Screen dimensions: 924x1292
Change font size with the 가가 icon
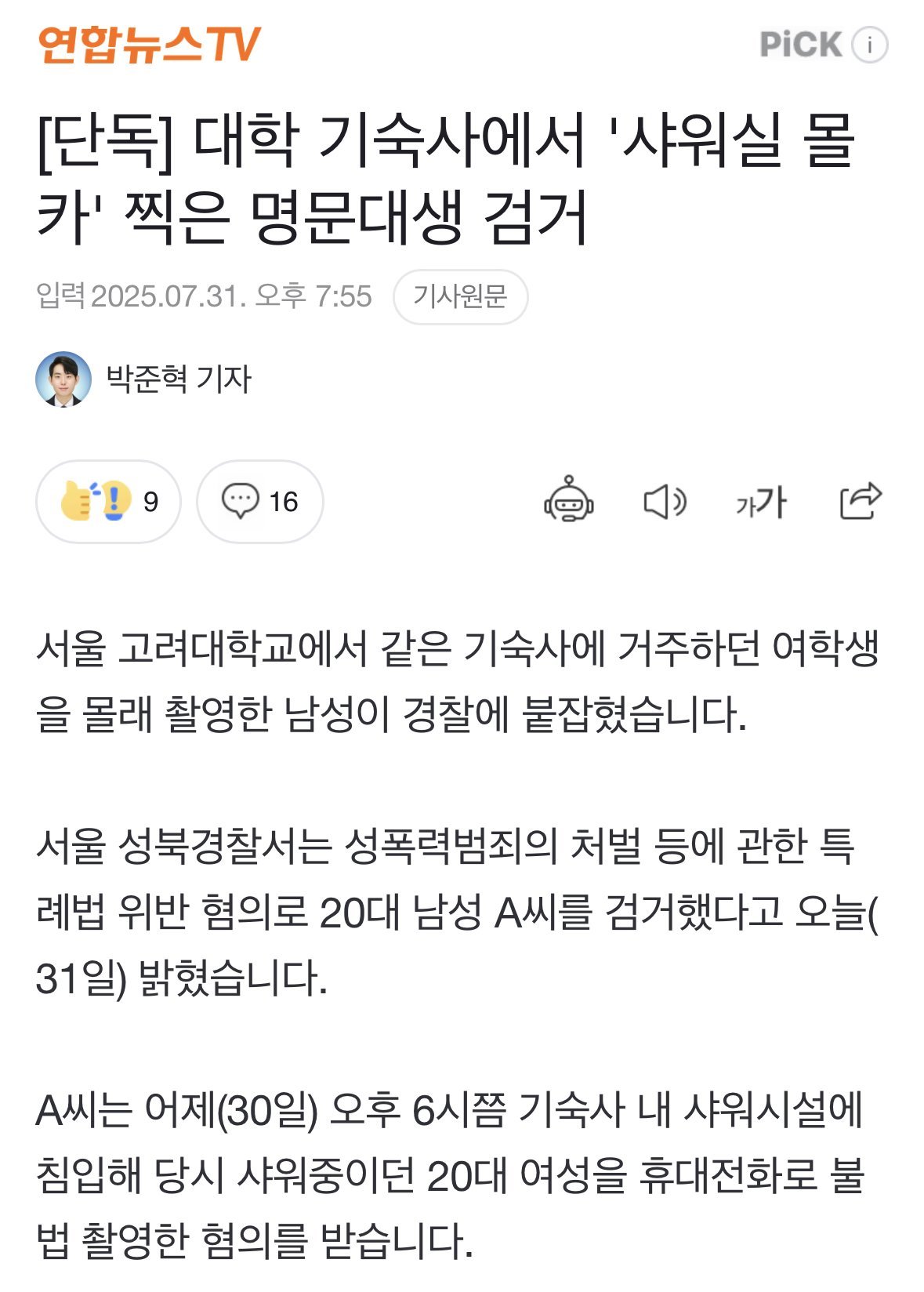coord(760,502)
